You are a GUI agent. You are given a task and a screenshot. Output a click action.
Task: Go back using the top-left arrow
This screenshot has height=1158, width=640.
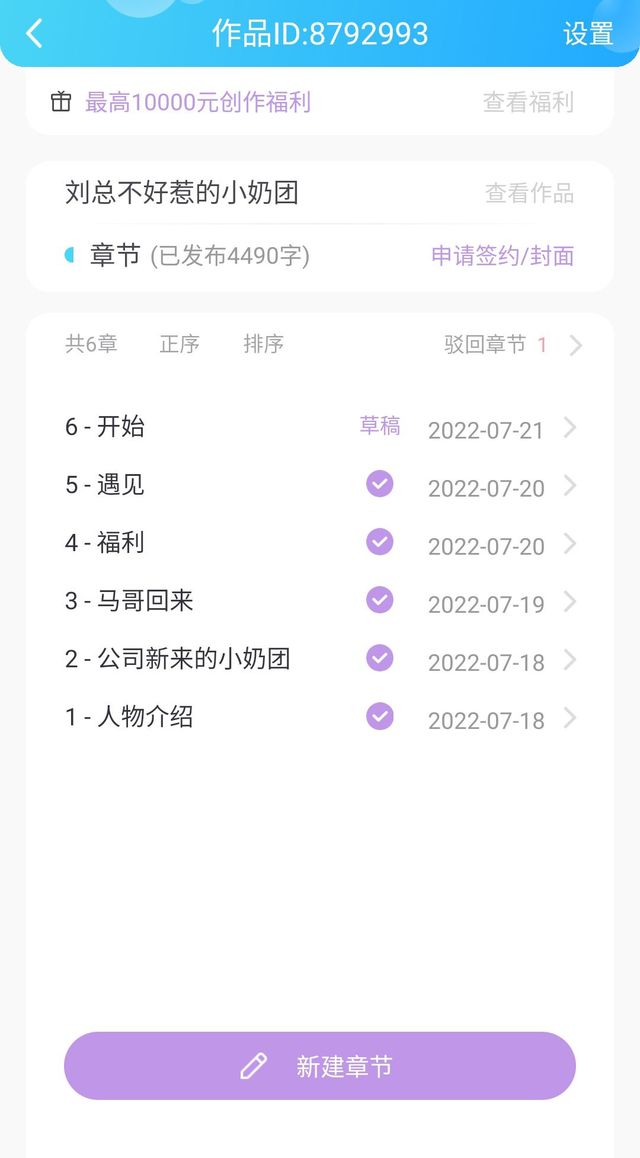tap(35, 34)
